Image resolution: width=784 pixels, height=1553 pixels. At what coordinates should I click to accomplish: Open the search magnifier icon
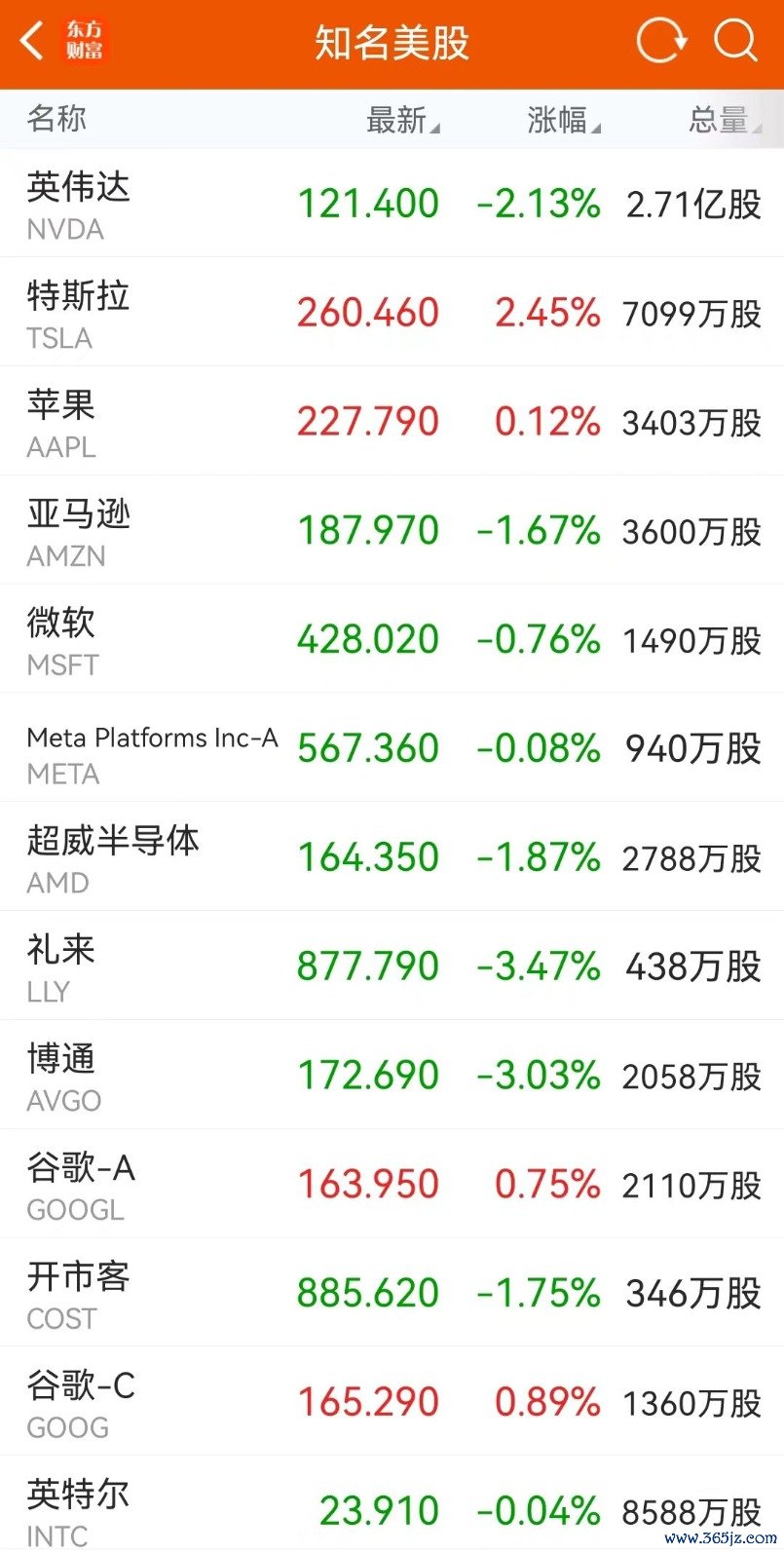coord(735,42)
